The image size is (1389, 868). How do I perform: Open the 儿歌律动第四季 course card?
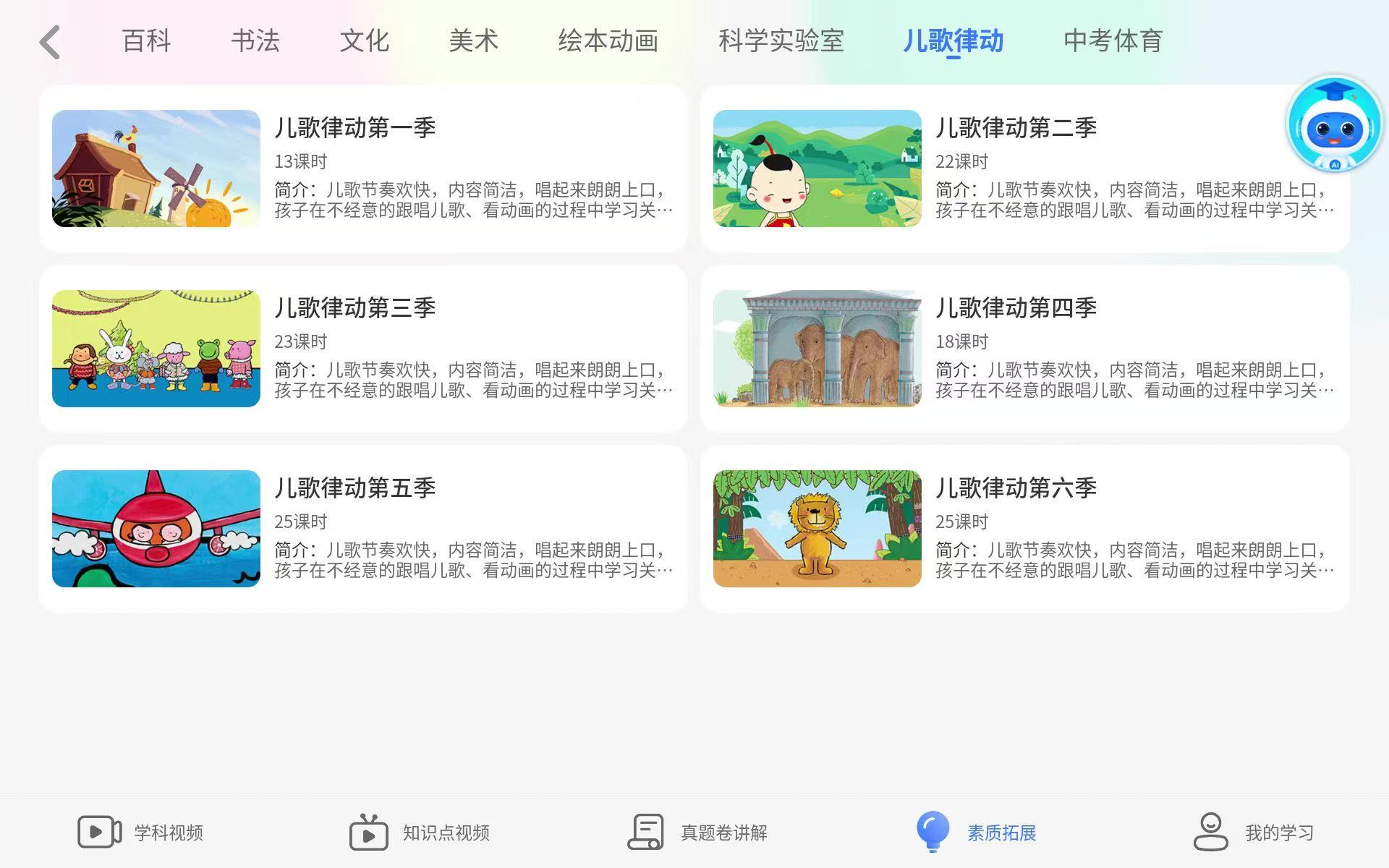[1024, 349]
